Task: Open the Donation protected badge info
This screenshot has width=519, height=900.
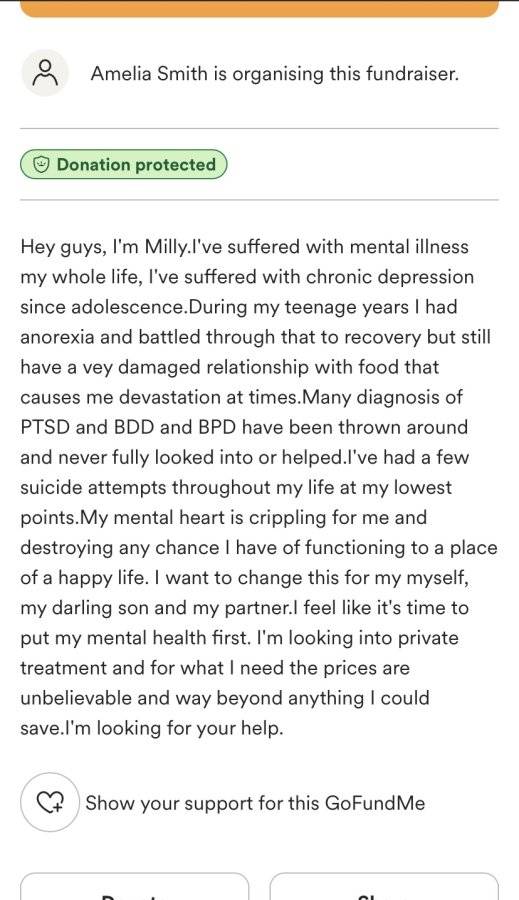Action: (123, 165)
